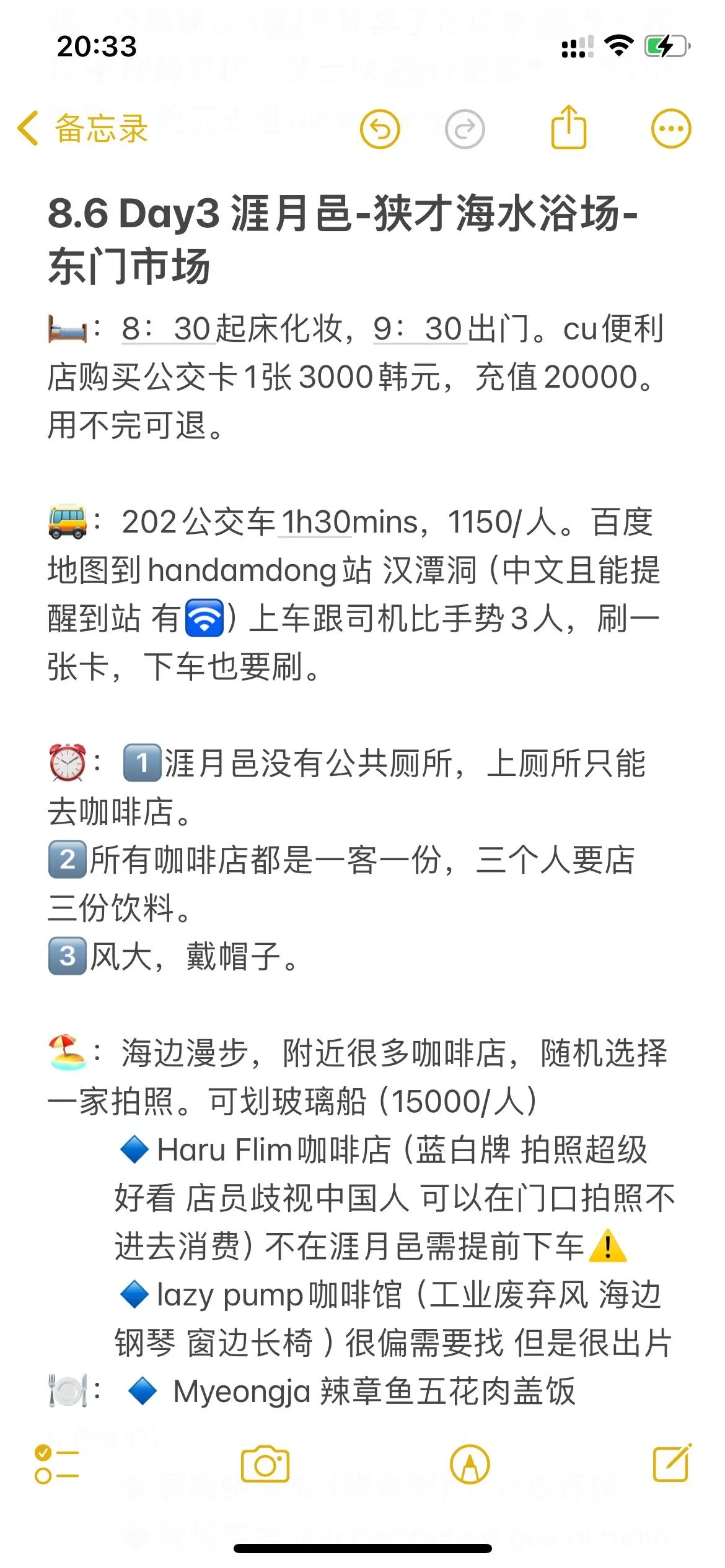725x1568 pixels.
Task: Open the markup pen tool
Action: pyautogui.click(x=470, y=1465)
